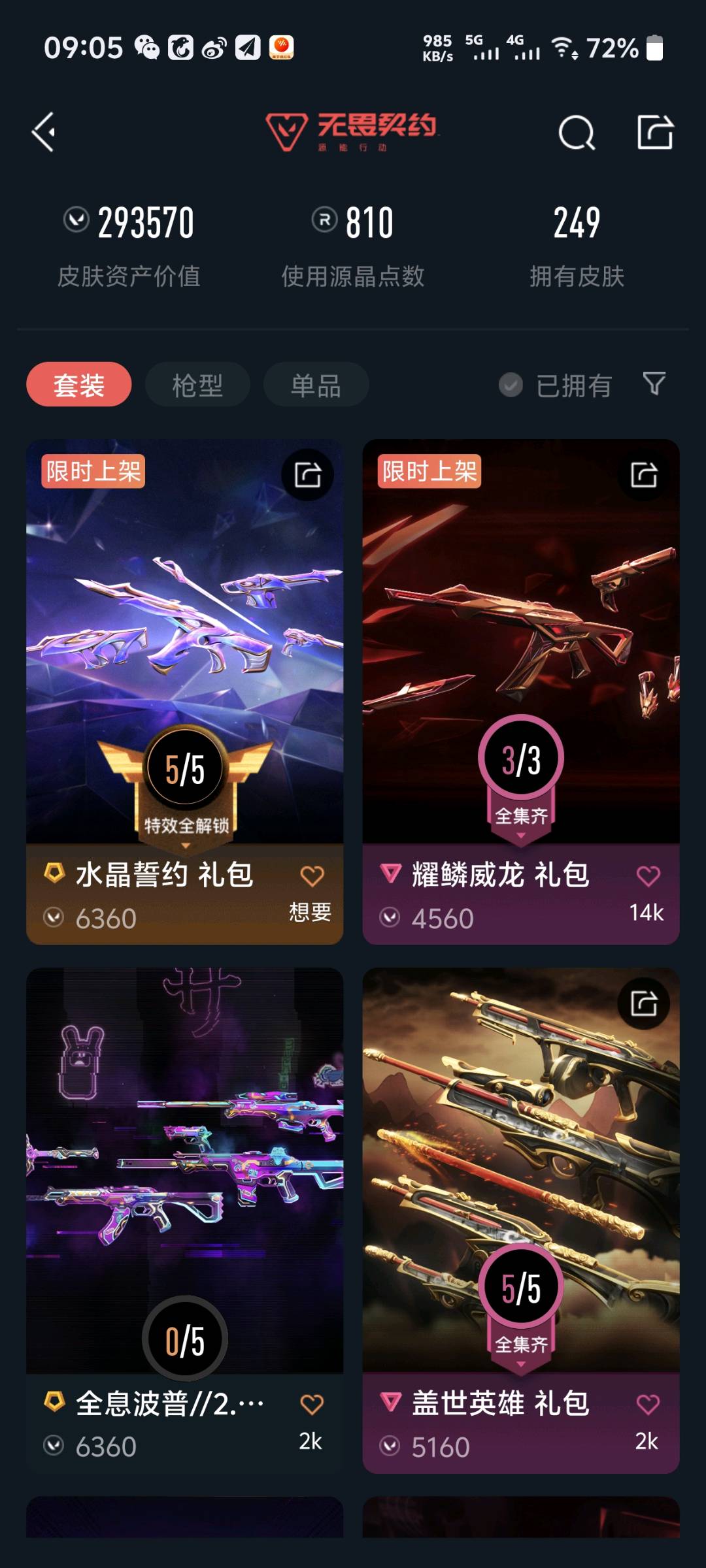Tap the heart on 水晶誓约 礼包

[312, 876]
